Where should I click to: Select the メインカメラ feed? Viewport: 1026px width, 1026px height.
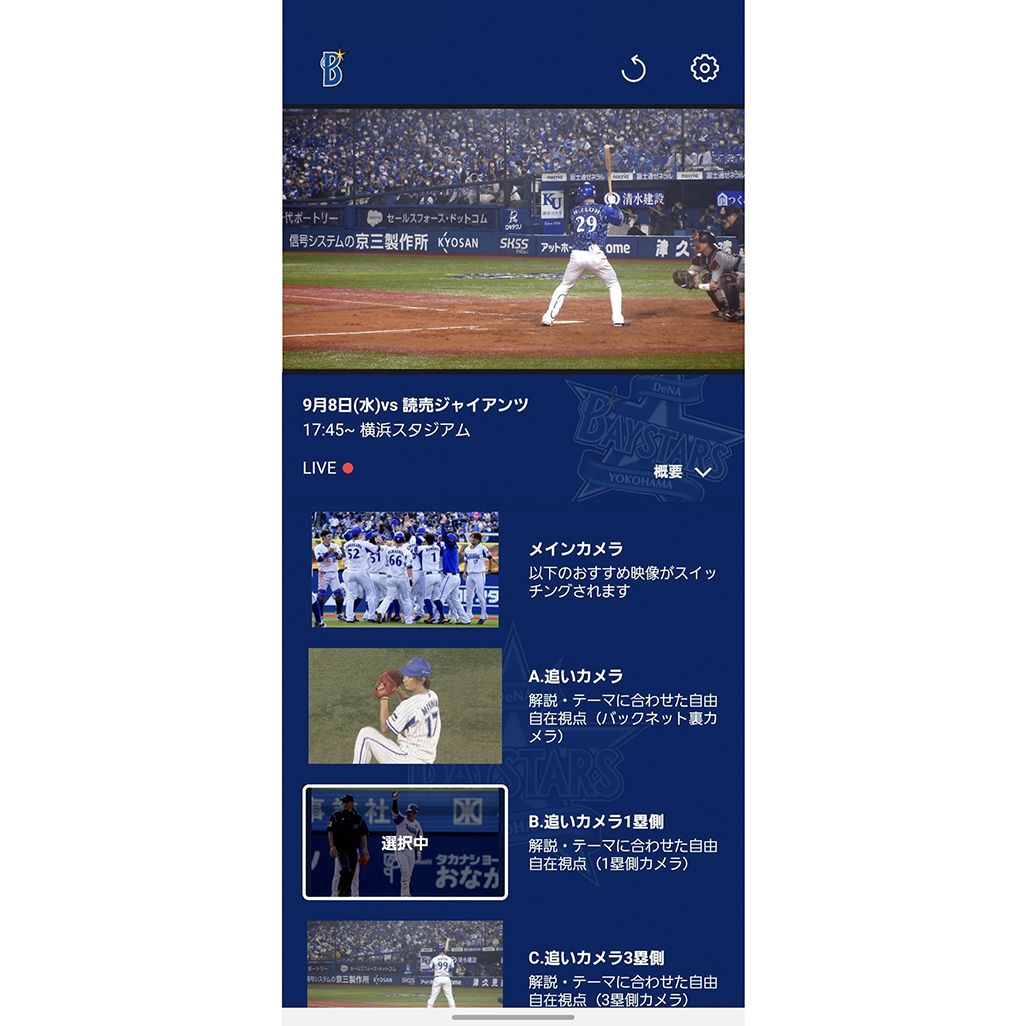click(x=405, y=569)
